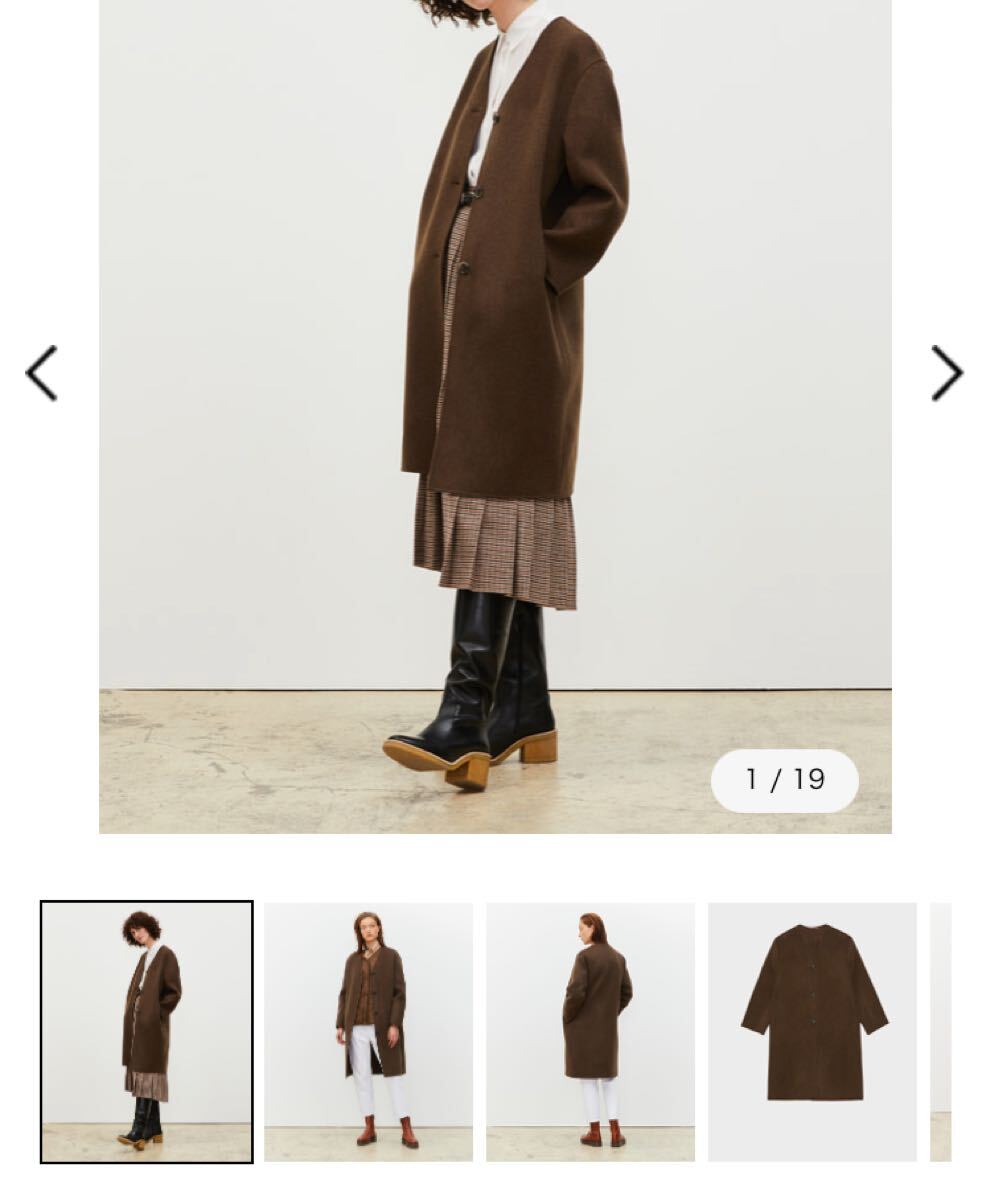Choose the flat-lay coat thumbnail

[812, 1032]
